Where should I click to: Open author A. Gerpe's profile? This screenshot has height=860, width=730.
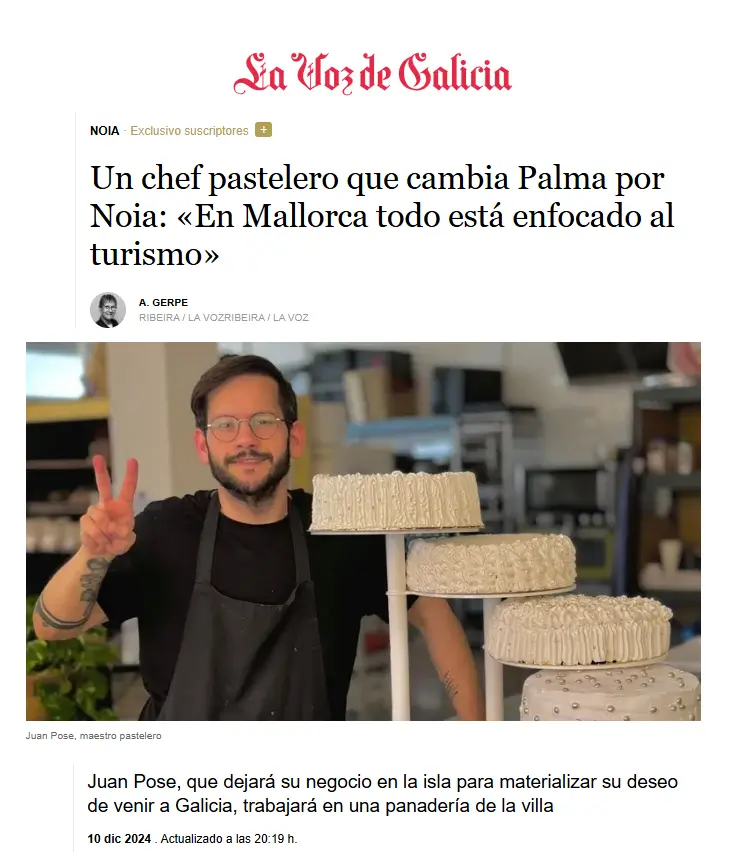pyautogui.click(x=163, y=302)
